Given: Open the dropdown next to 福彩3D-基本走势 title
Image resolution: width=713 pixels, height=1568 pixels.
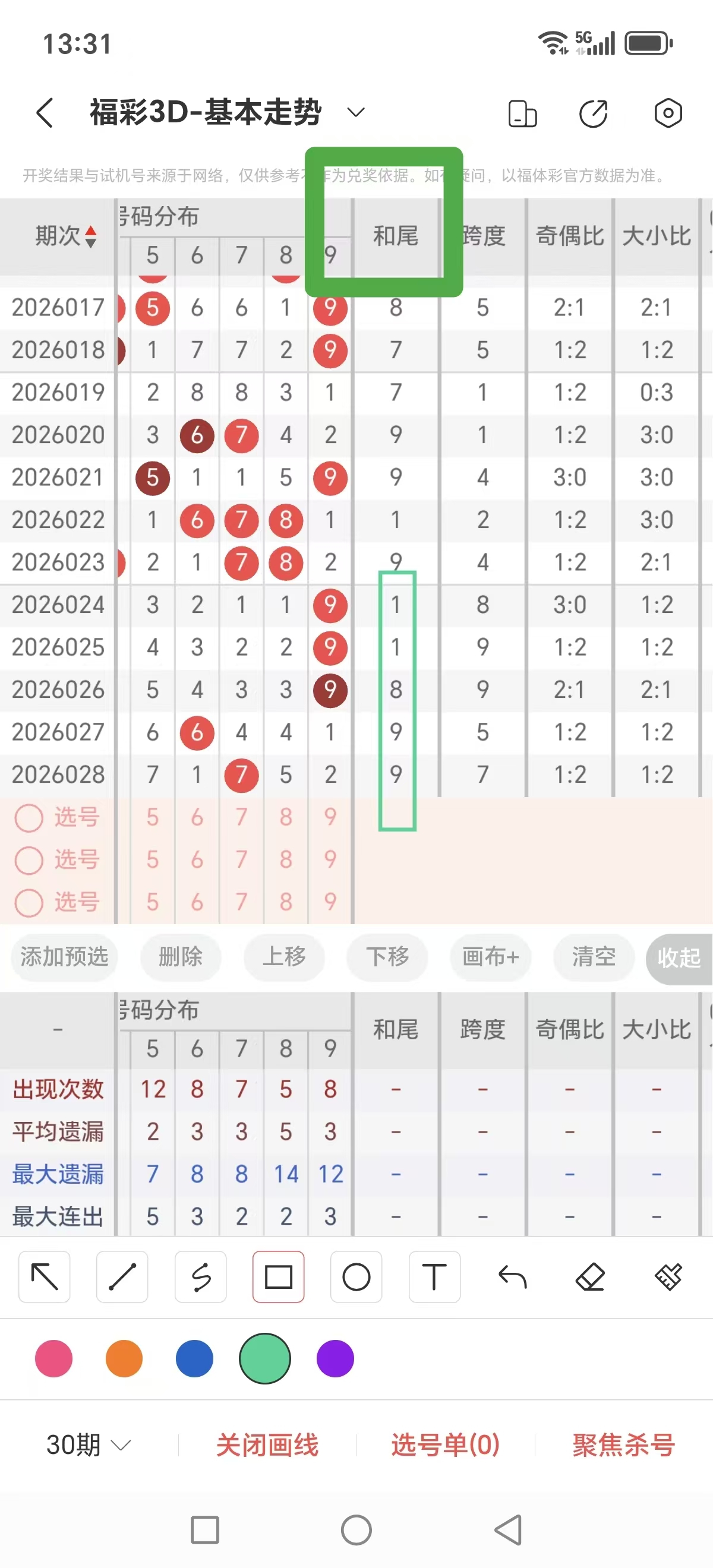Looking at the screenshot, I should [x=355, y=113].
